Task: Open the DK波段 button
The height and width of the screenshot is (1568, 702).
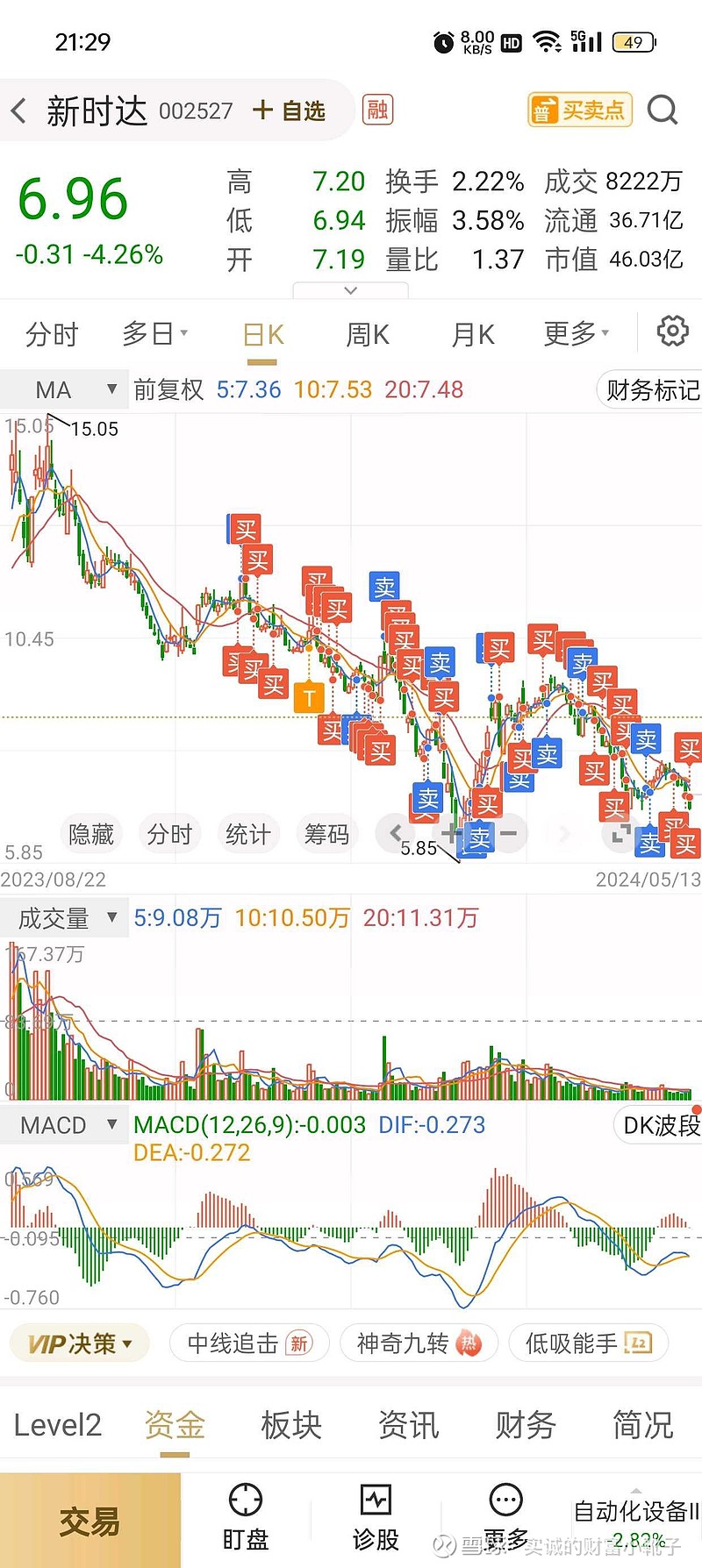Action: [659, 1125]
